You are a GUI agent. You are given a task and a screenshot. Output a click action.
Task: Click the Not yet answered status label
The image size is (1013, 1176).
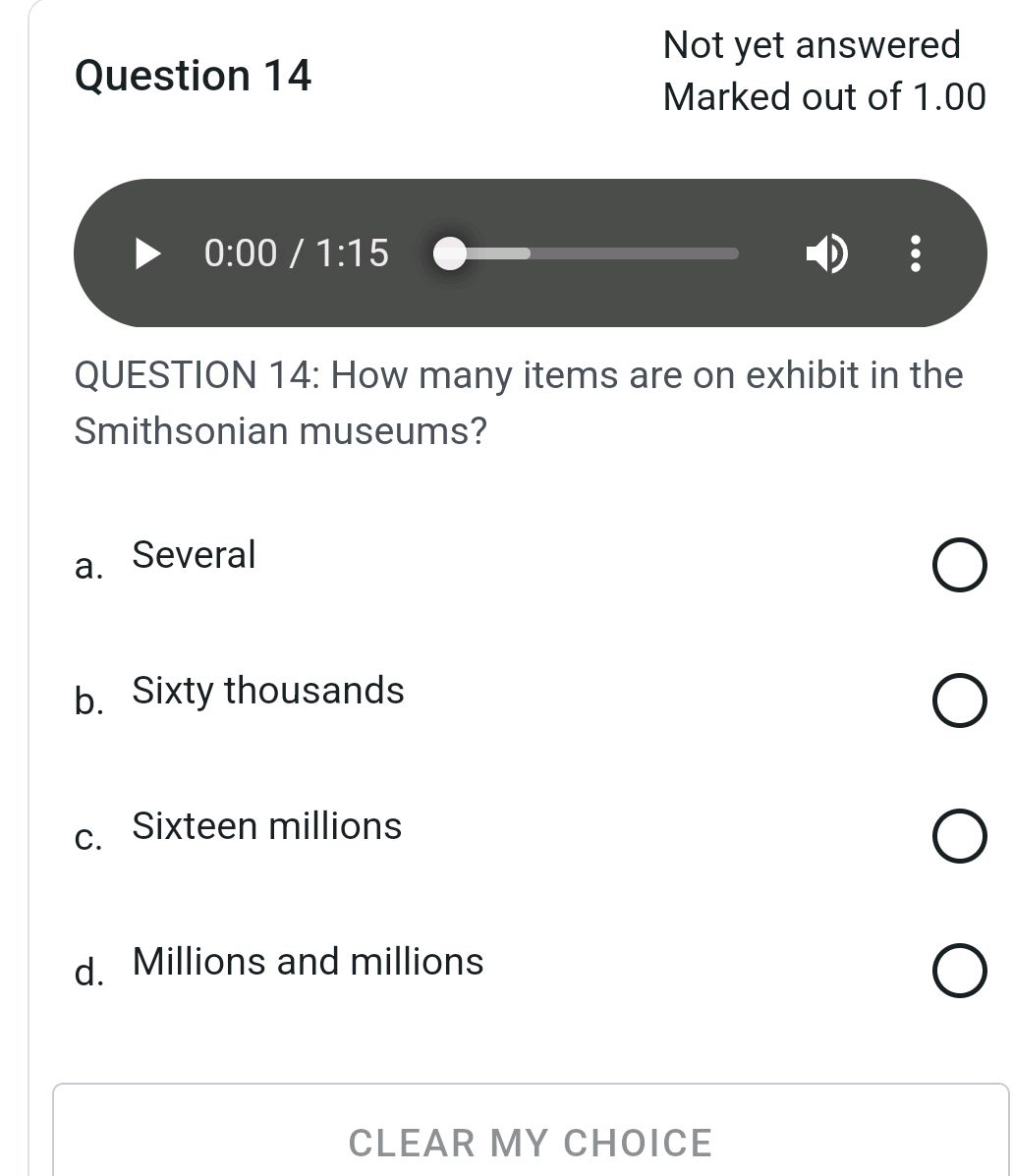[x=812, y=45]
